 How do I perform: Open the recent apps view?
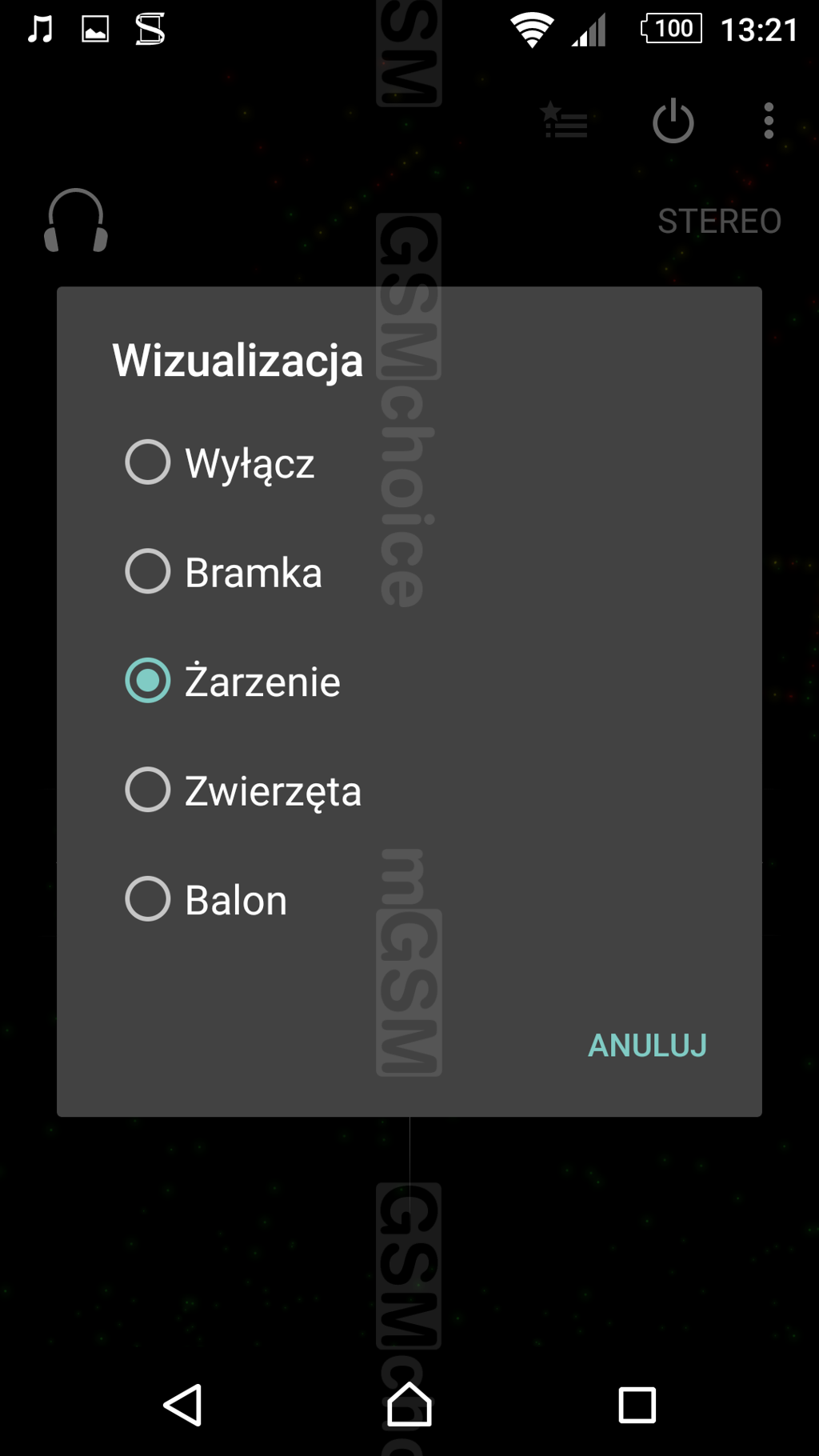coord(637,1405)
